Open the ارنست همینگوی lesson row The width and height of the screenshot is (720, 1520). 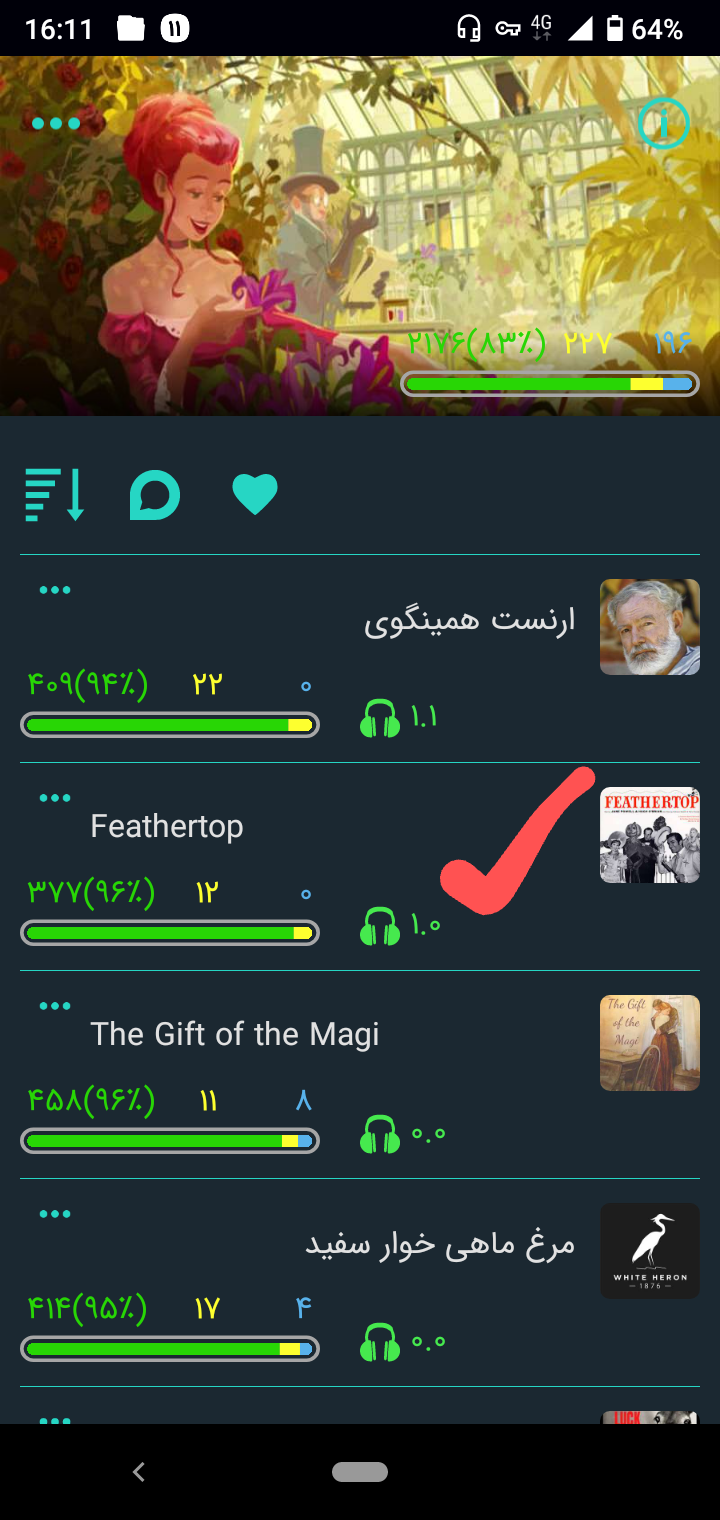tap(360, 659)
